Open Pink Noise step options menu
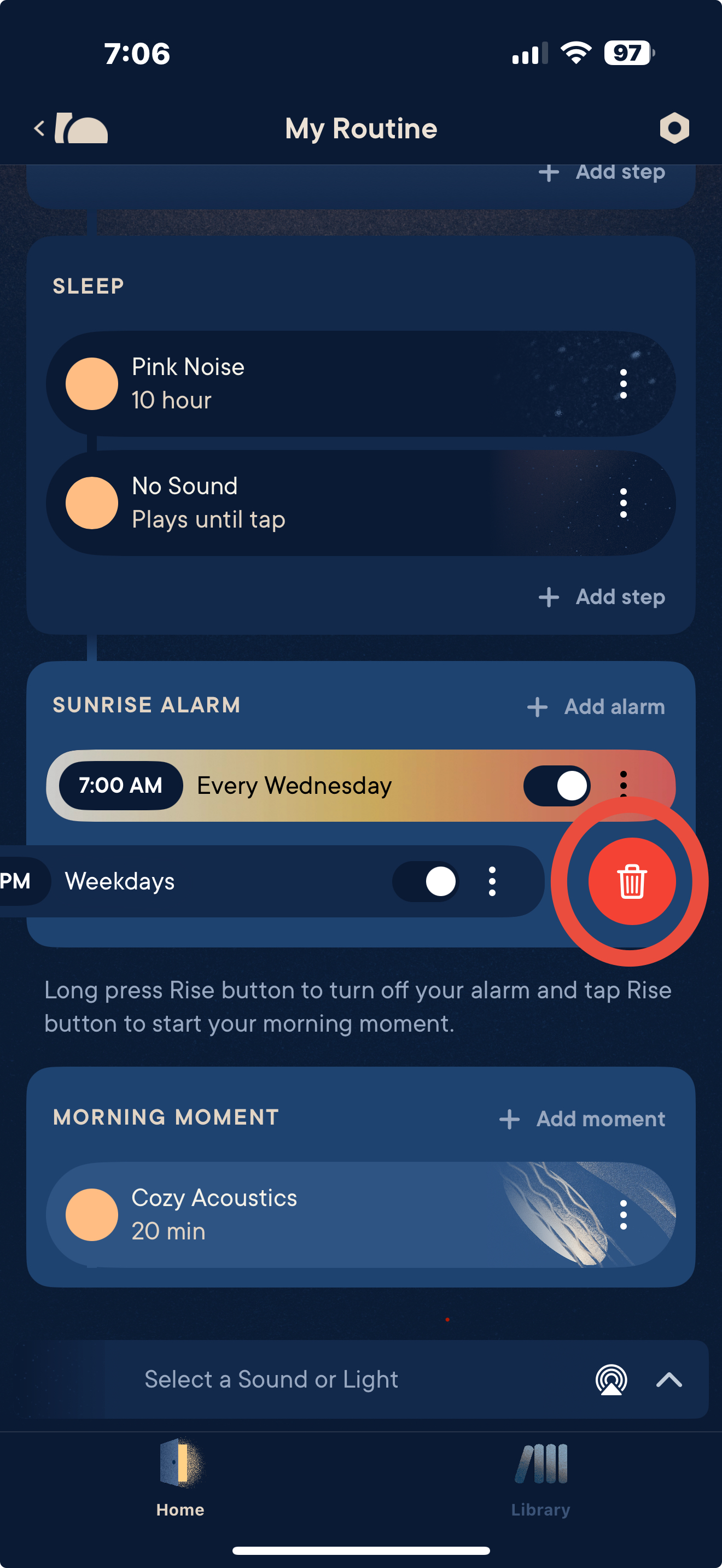 coord(623,383)
